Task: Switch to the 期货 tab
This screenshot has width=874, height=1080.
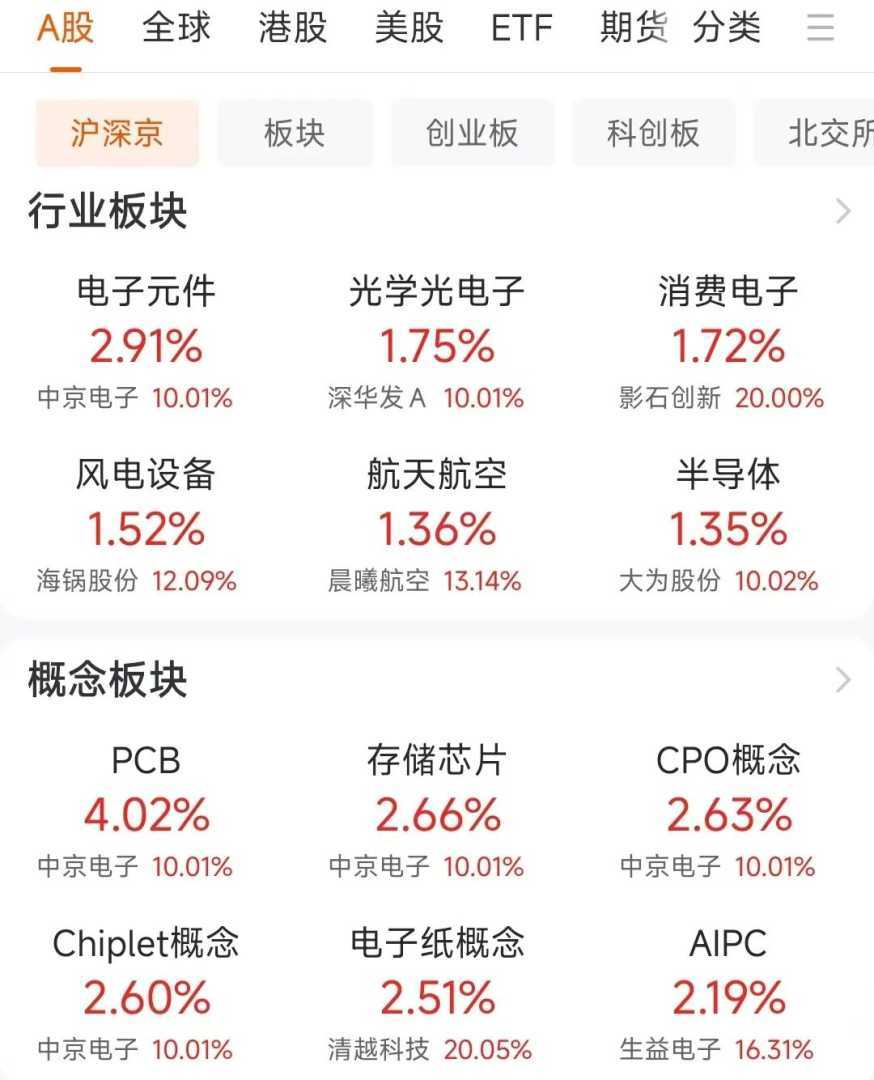Action: click(x=634, y=28)
